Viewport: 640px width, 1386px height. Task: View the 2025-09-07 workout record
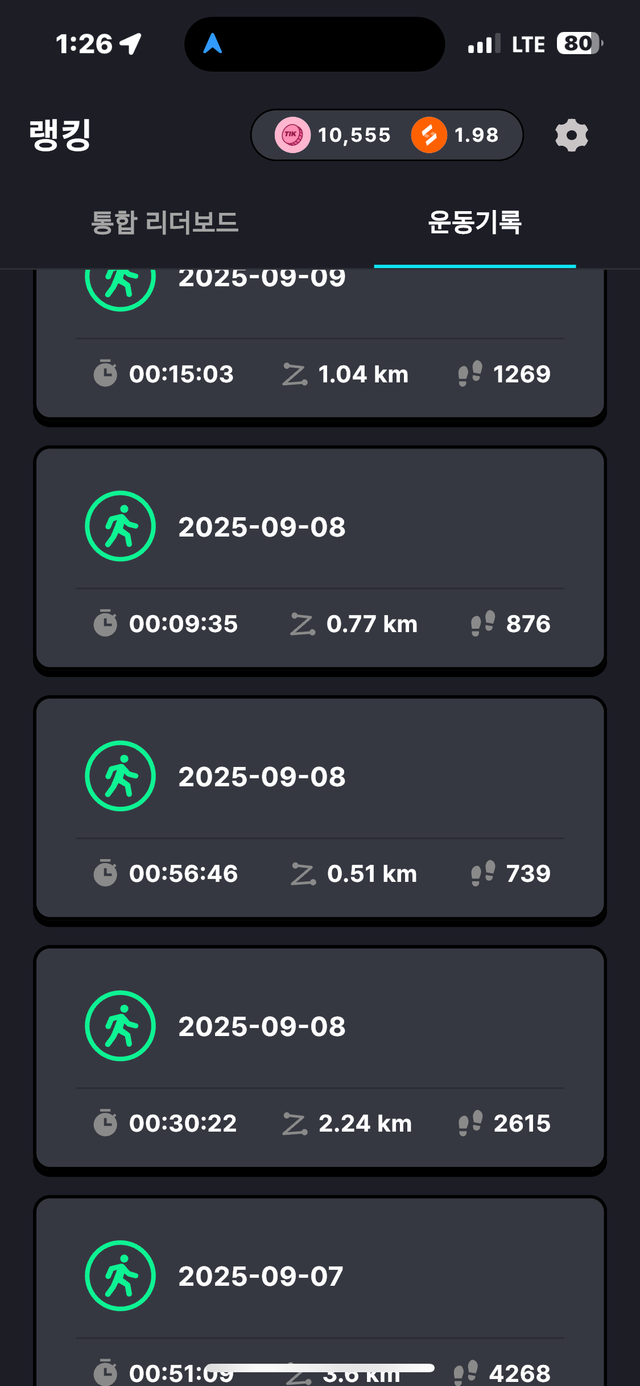tap(320, 1290)
